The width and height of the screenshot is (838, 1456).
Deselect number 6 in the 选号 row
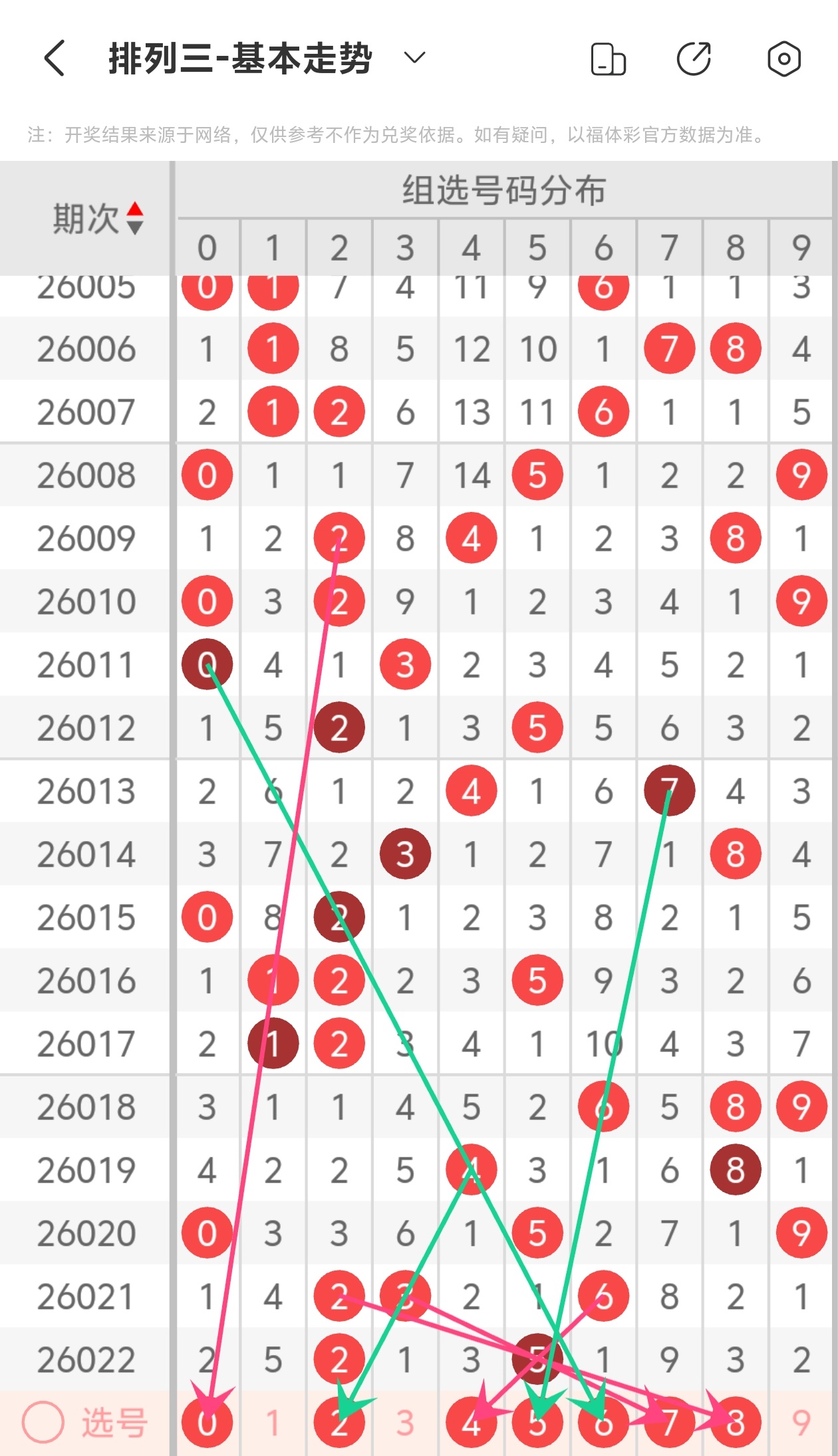603,1423
